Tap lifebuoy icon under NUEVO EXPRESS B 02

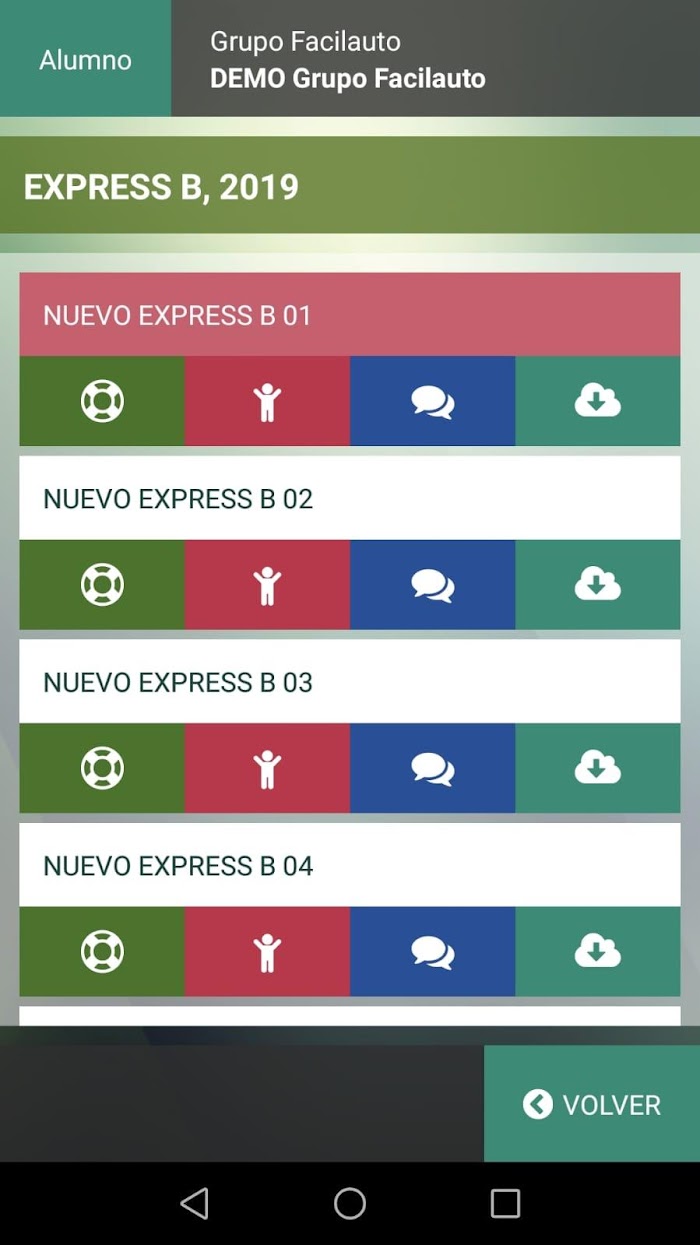point(102,585)
